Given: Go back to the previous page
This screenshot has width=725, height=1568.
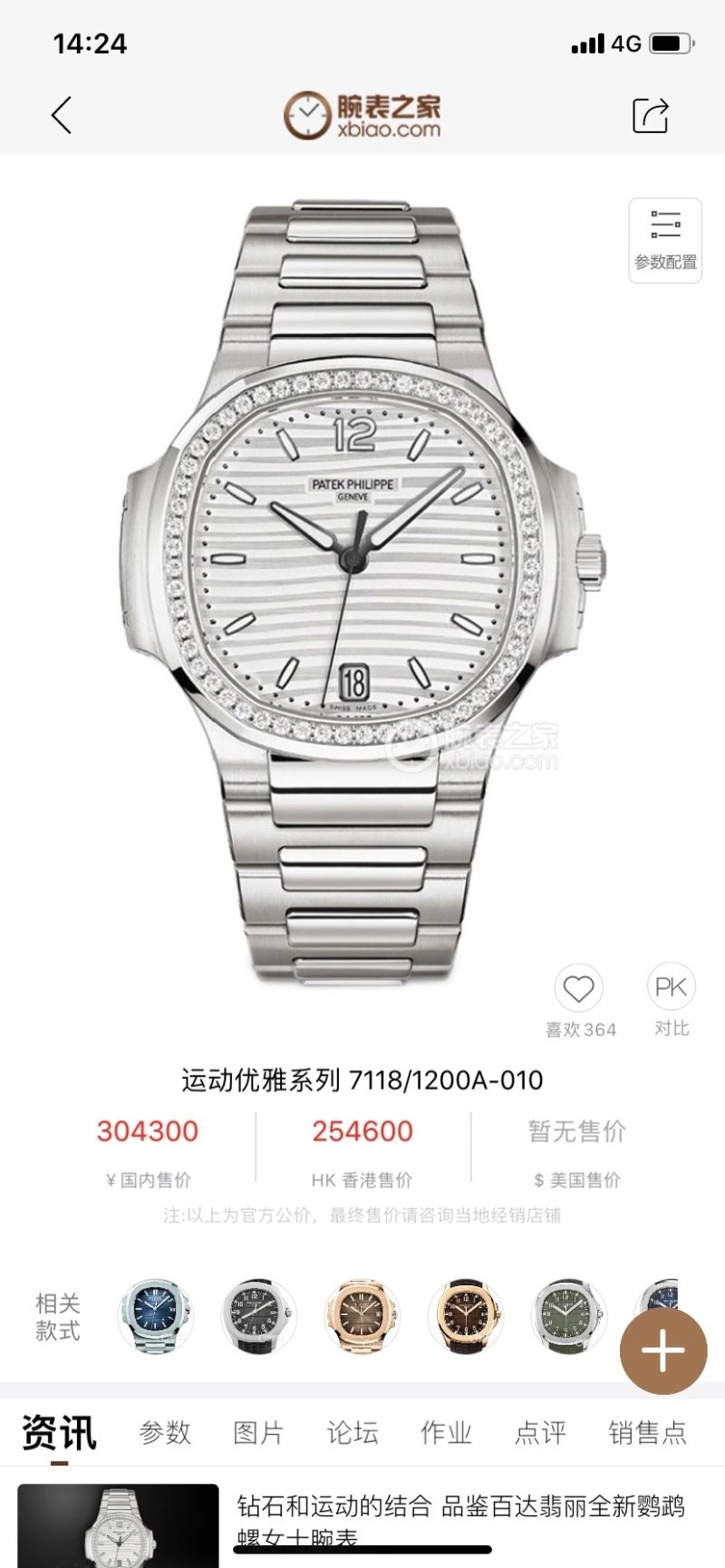Looking at the screenshot, I should coord(62,115).
